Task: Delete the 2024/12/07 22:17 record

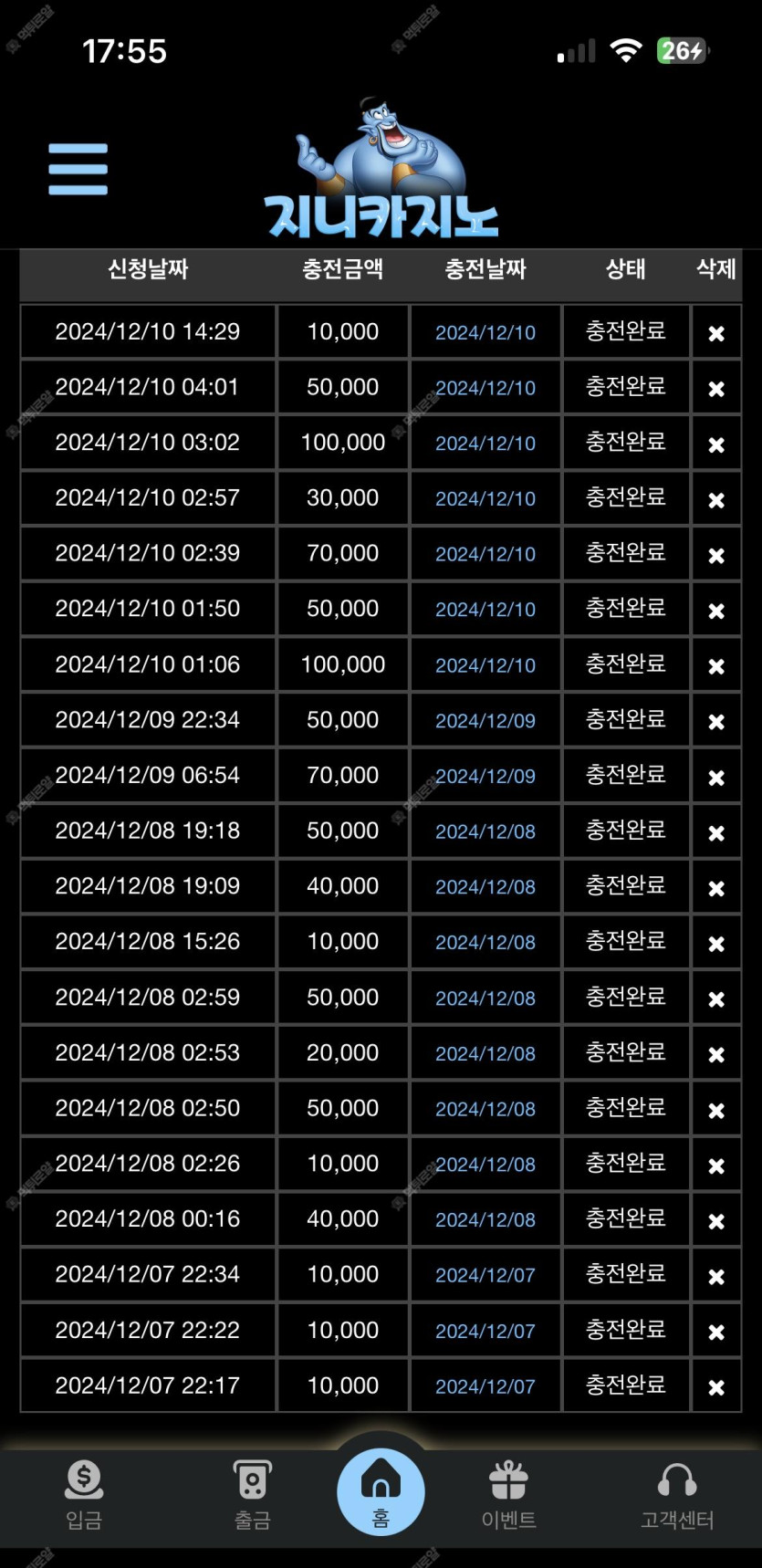Action: pyautogui.click(x=716, y=1387)
